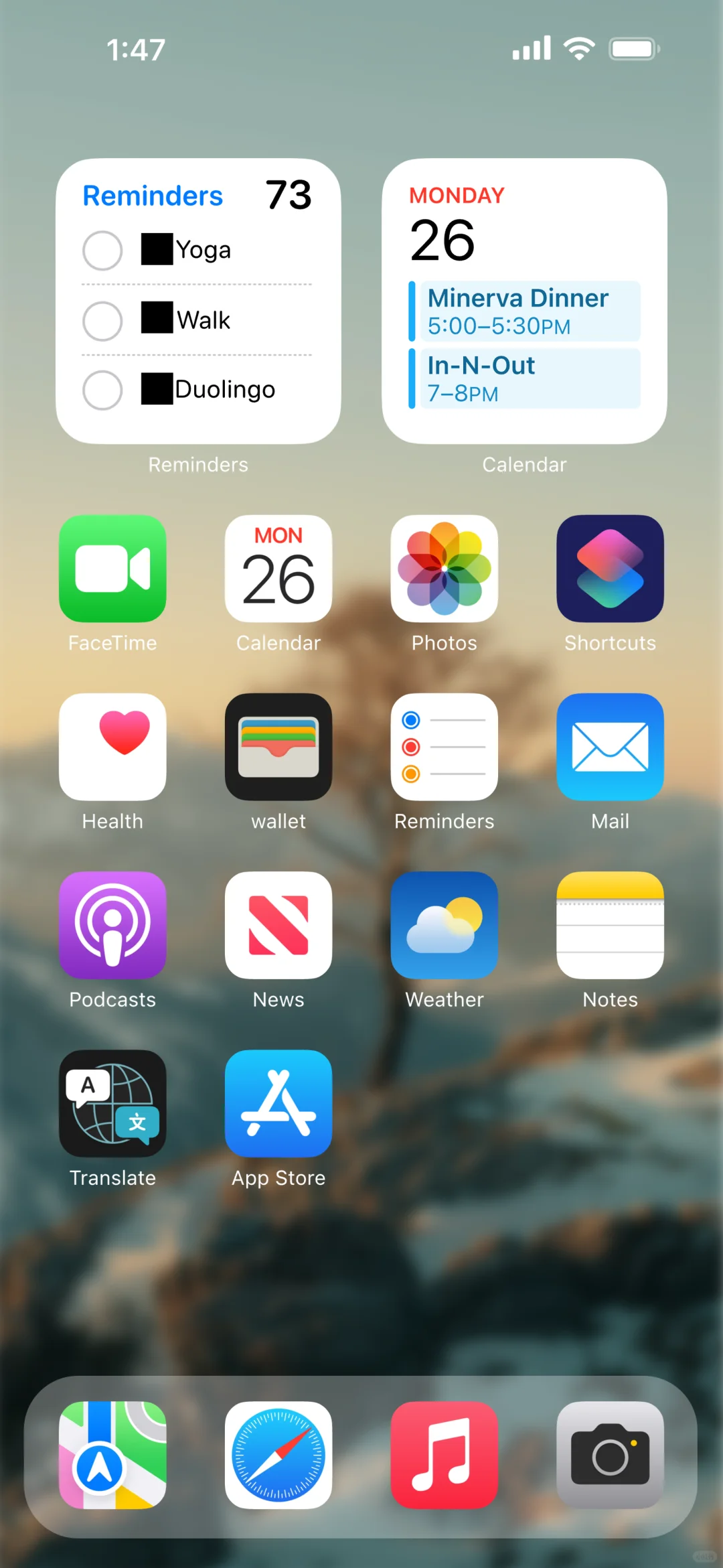Open the Notes app
The height and width of the screenshot is (1568, 723).
(610, 925)
